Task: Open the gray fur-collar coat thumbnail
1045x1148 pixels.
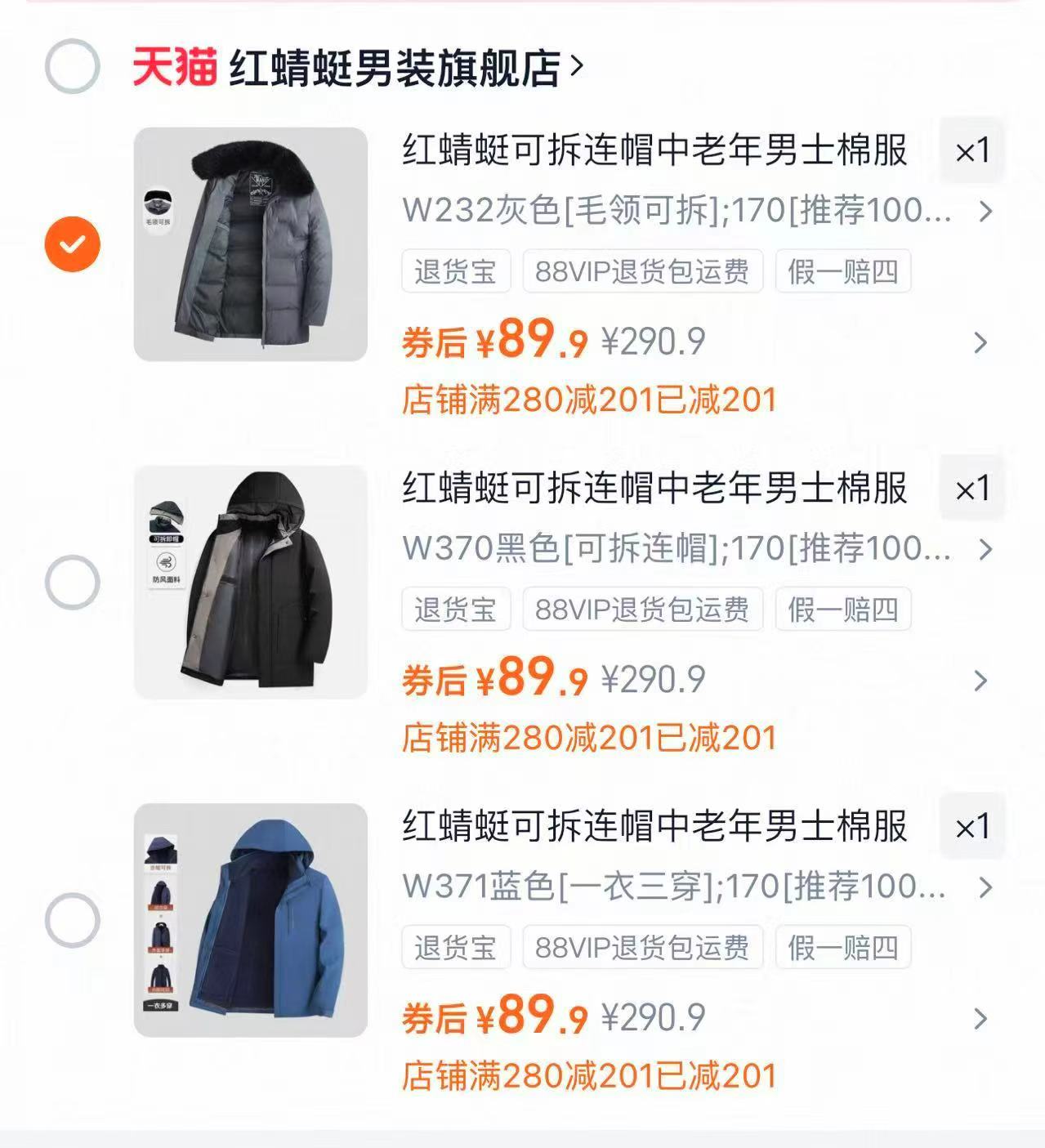Action: [x=249, y=239]
